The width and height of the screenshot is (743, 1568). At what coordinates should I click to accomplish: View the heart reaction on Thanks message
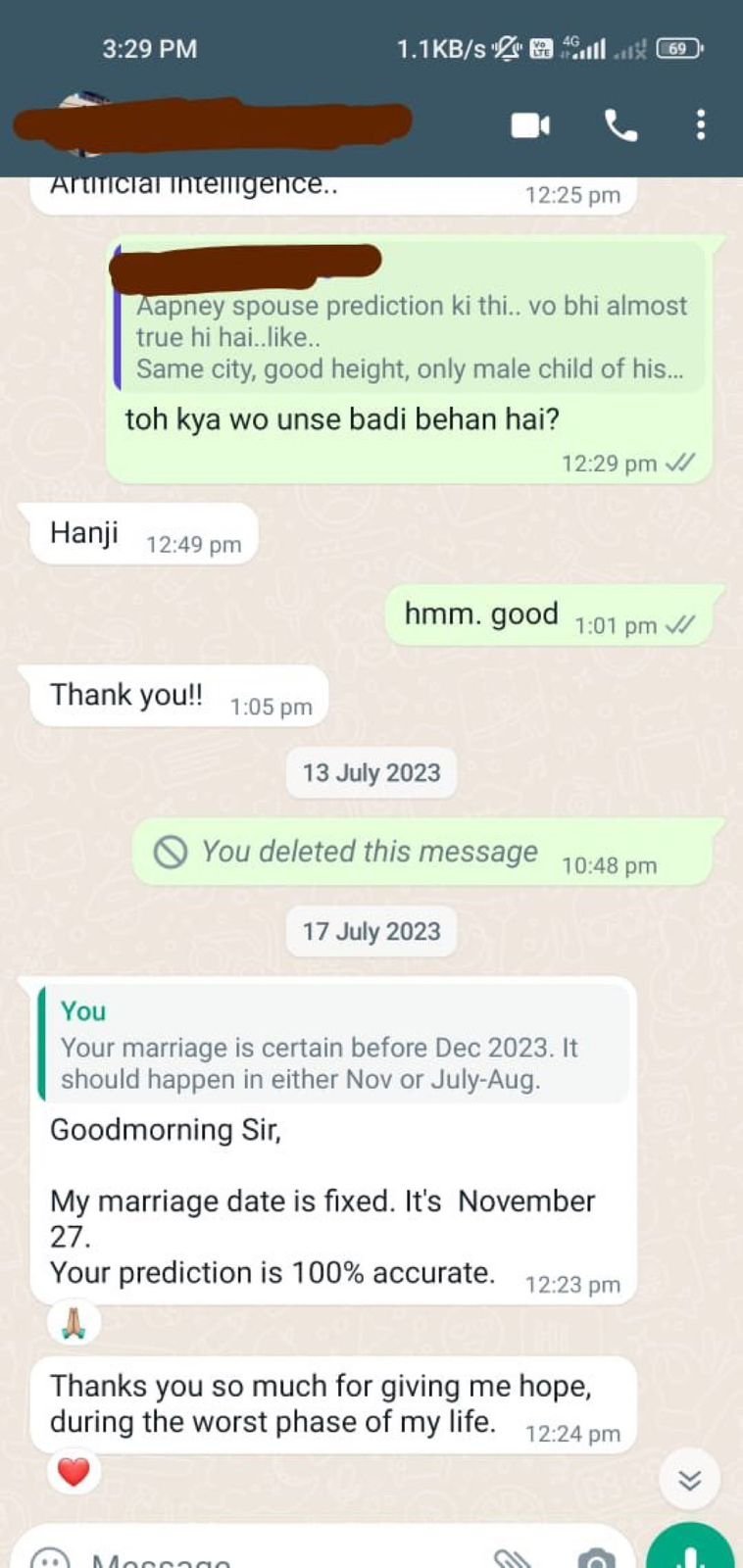[74, 1471]
